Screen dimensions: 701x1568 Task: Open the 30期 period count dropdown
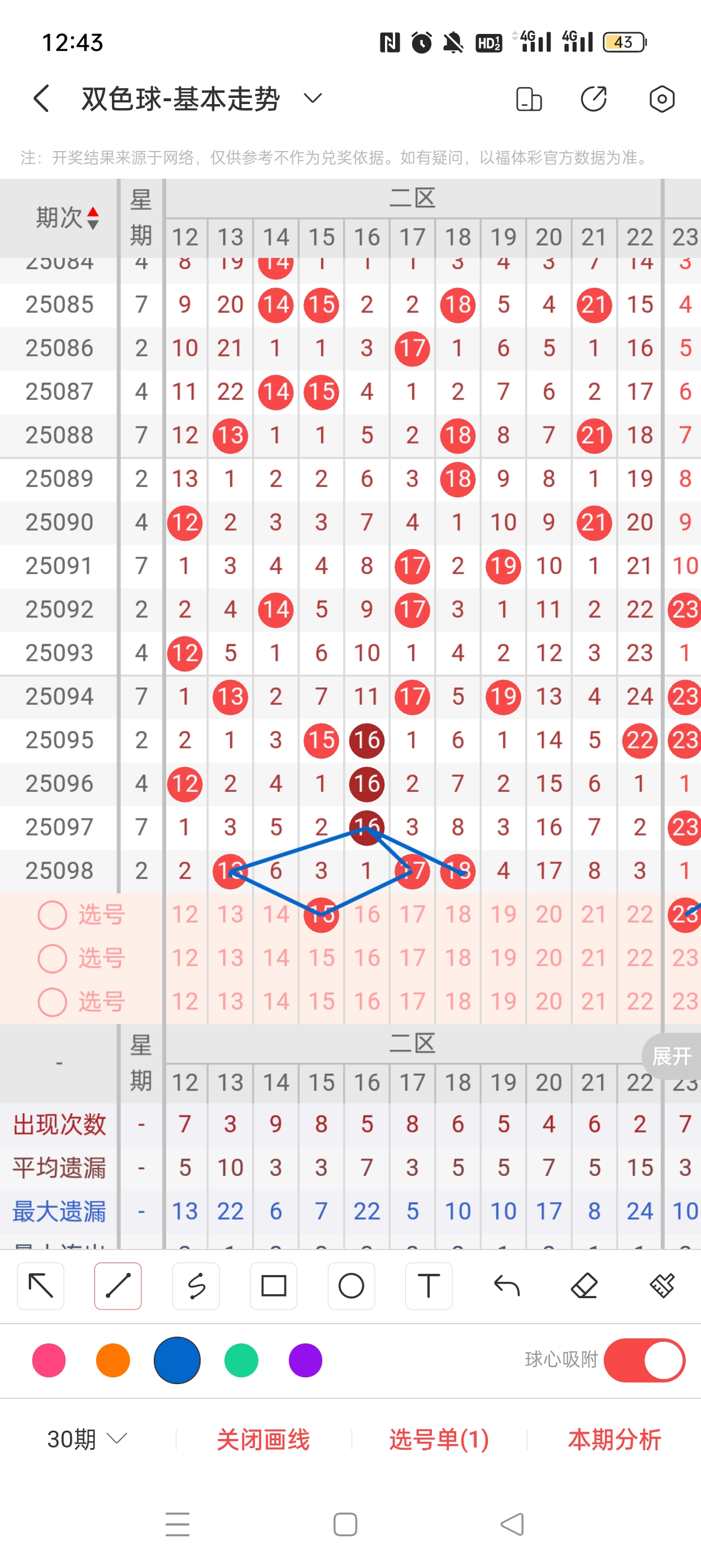tap(87, 1439)
